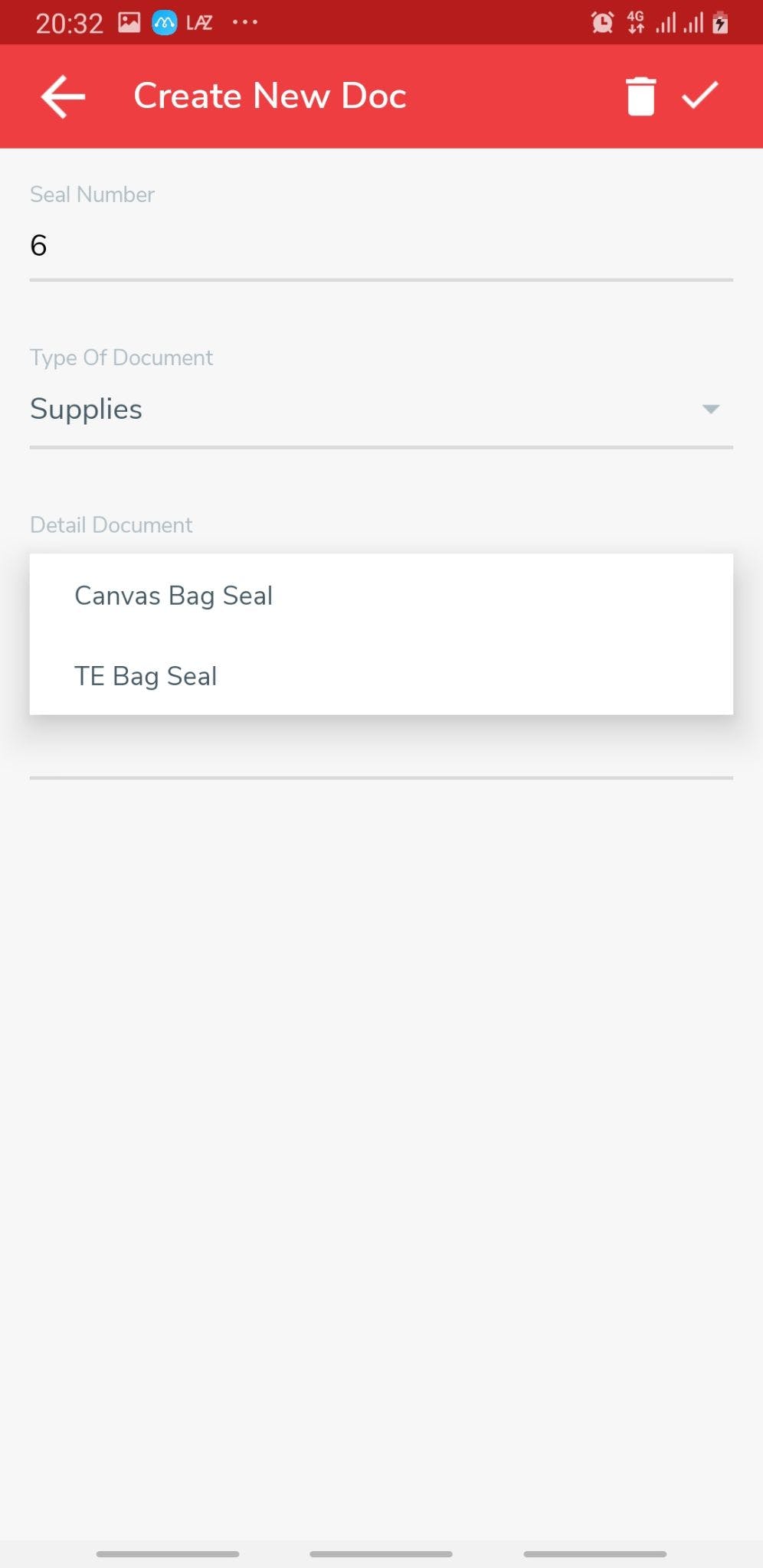
Task: Edit the Seal Number field
Action: tap(381, 246)
